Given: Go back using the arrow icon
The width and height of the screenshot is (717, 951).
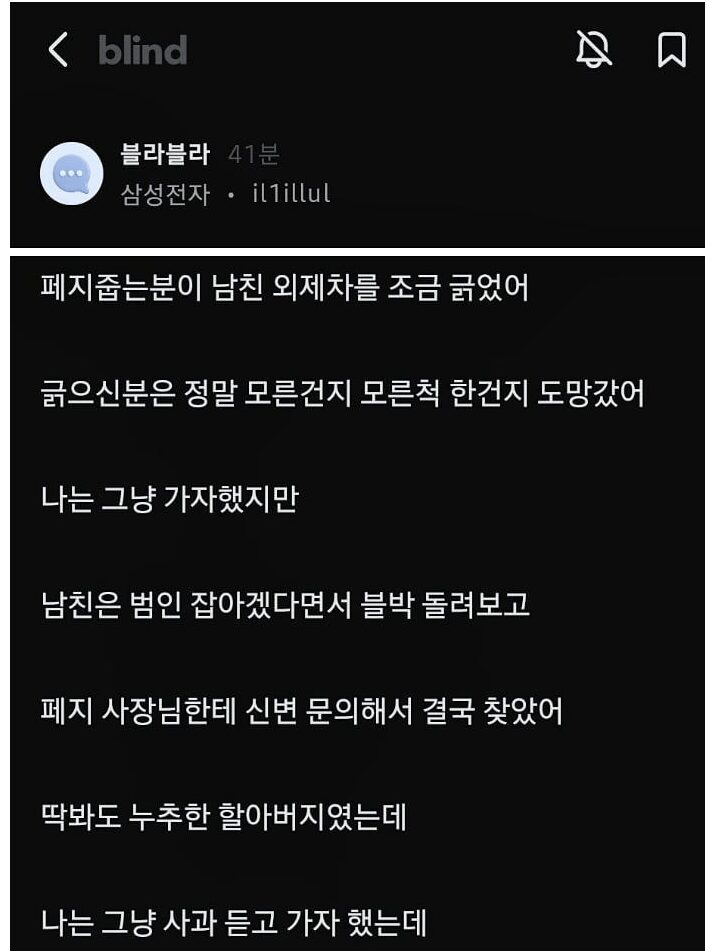Looking at the screenshot, I should (x=58, y=49).
